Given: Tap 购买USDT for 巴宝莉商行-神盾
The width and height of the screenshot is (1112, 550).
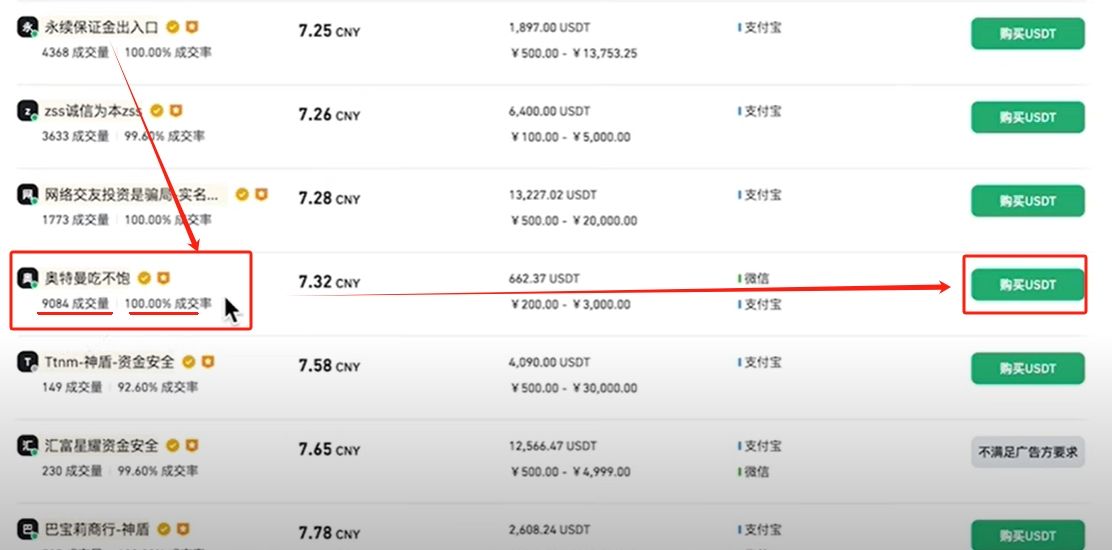Looking at the screenshot, I should pos(1027,535).
